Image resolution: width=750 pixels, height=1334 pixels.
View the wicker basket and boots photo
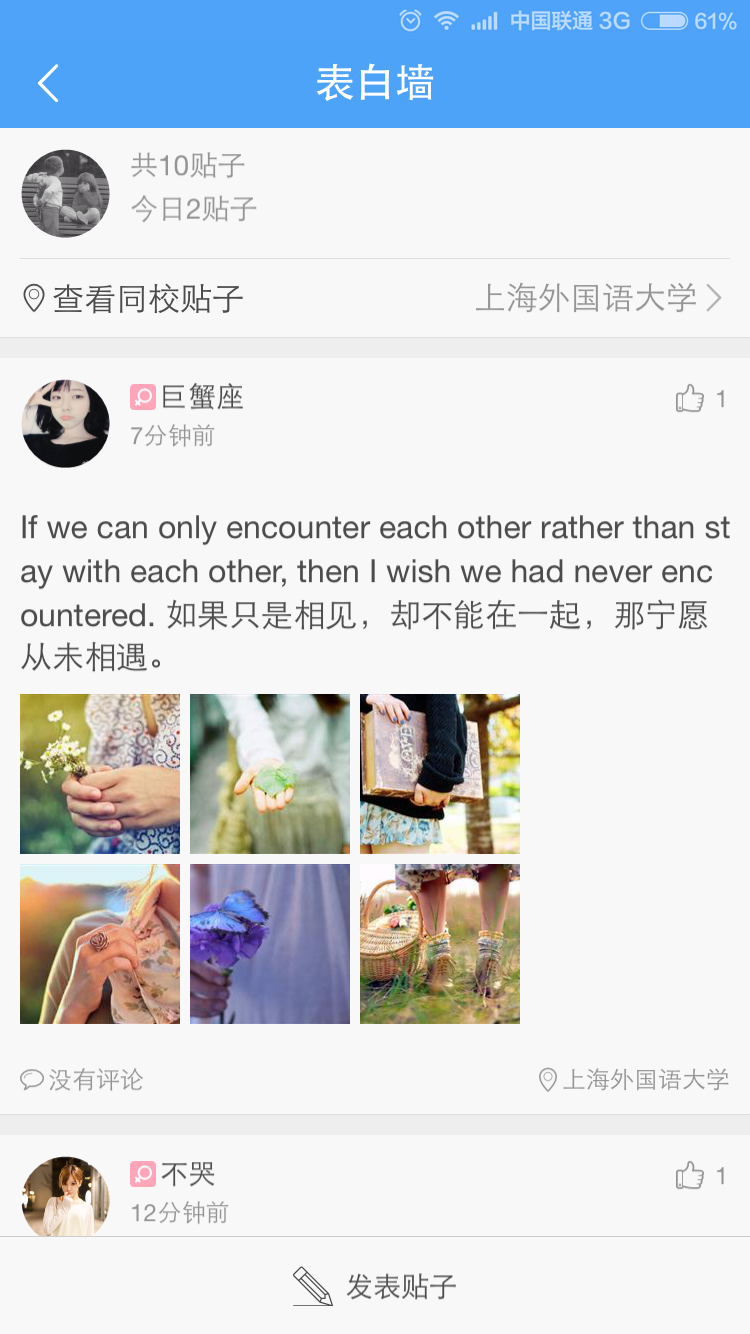tap(440, 943)
